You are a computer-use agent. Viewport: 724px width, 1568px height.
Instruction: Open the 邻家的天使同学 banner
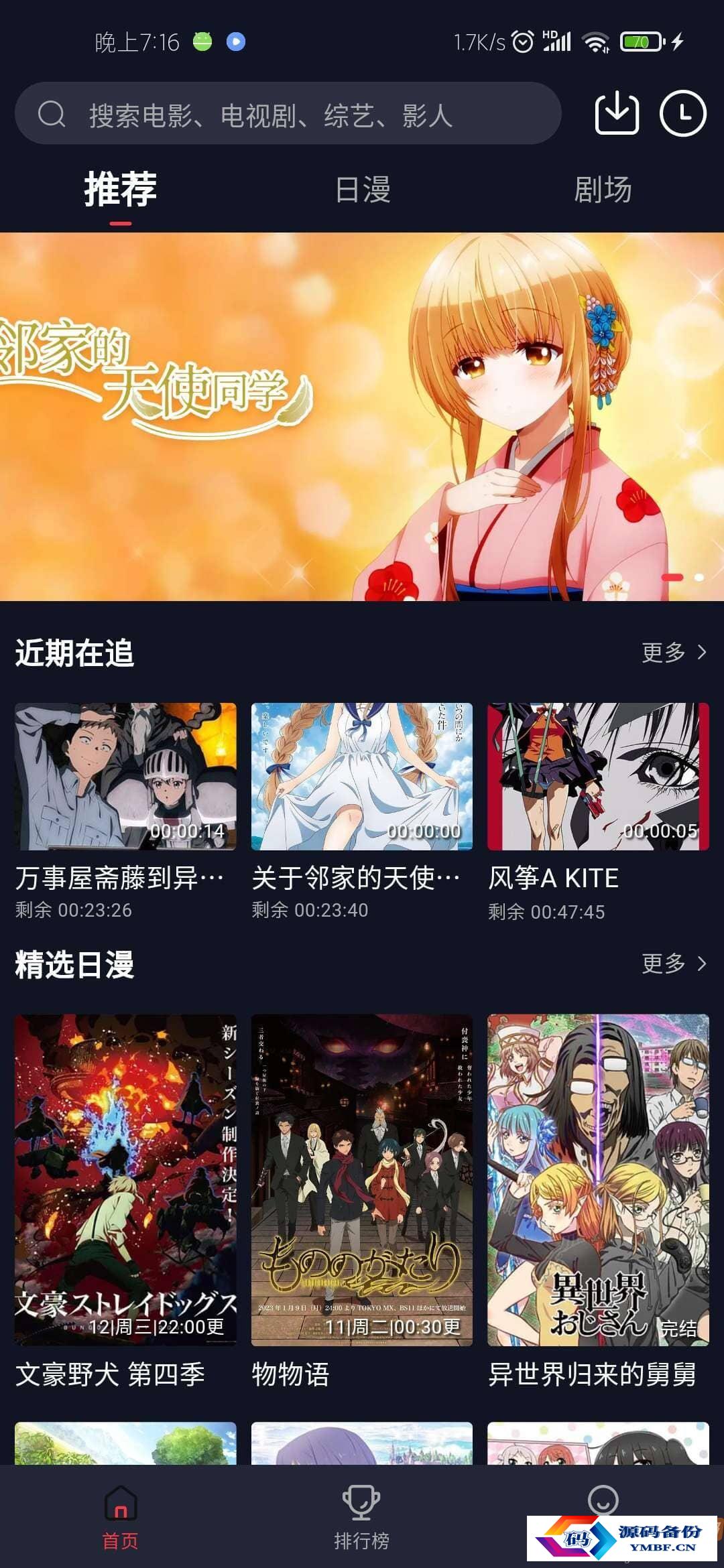[362, 416]
